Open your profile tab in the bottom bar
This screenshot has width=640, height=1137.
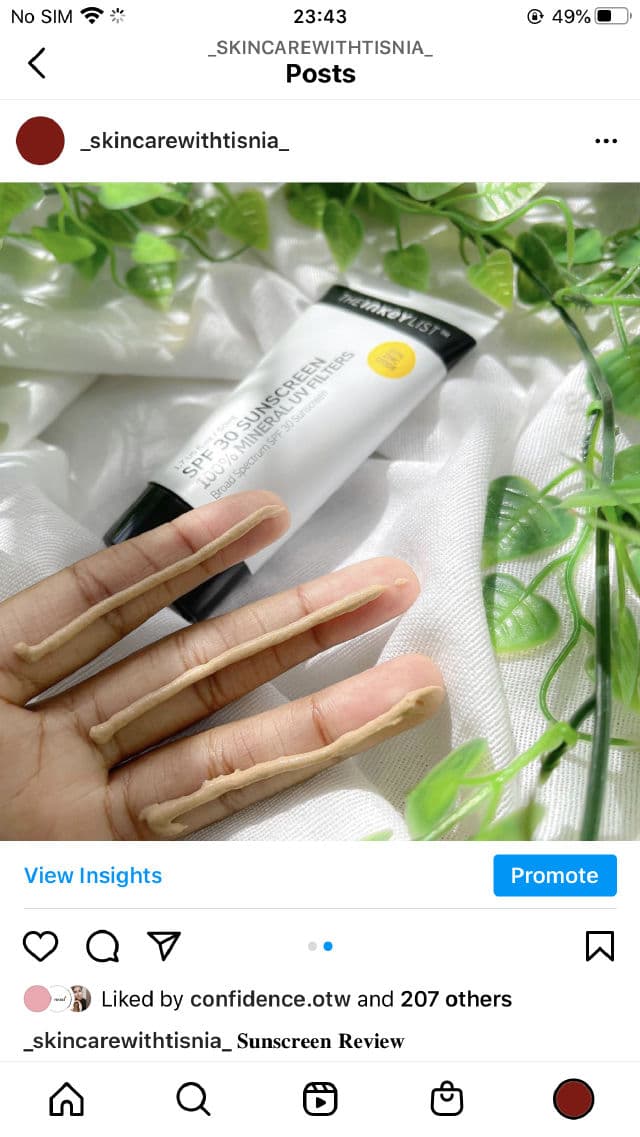pyautogui.click(x=573, y=1099)
